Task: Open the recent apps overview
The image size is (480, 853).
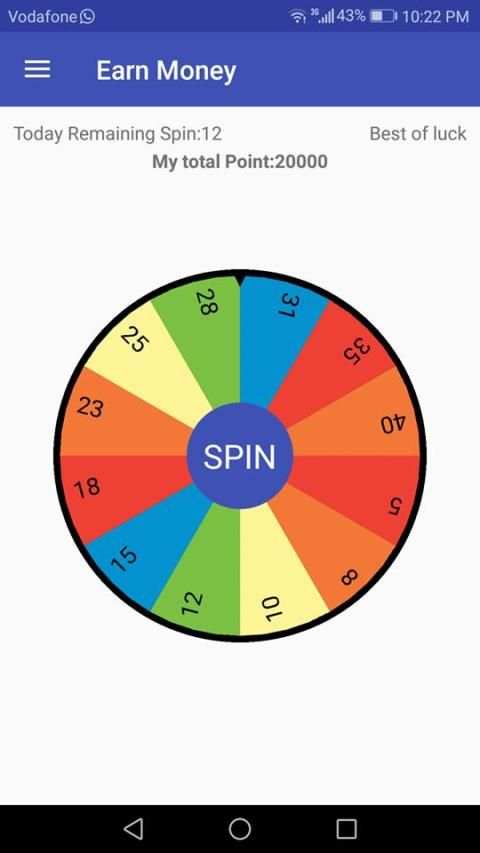Action: pyautogui.click(x=347, y=829)
